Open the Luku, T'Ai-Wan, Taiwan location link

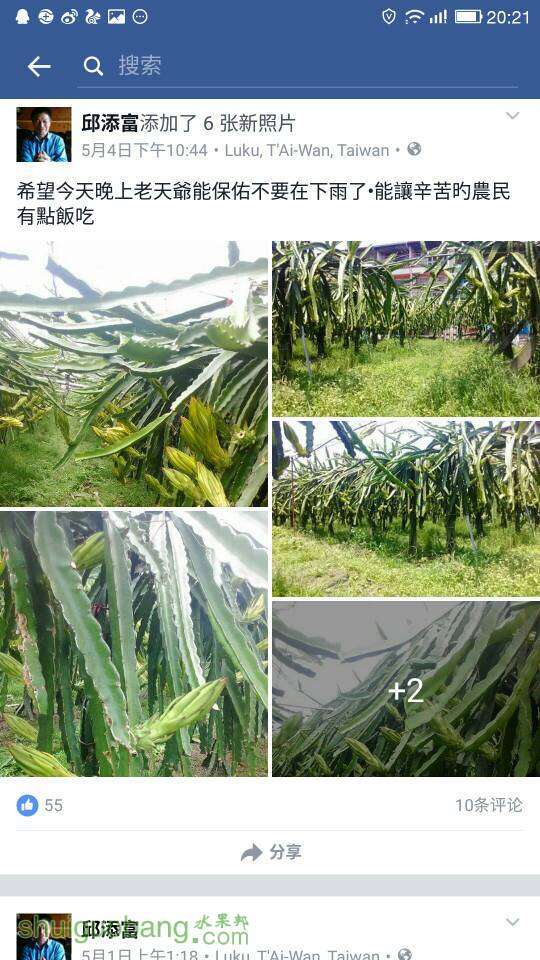307,151
